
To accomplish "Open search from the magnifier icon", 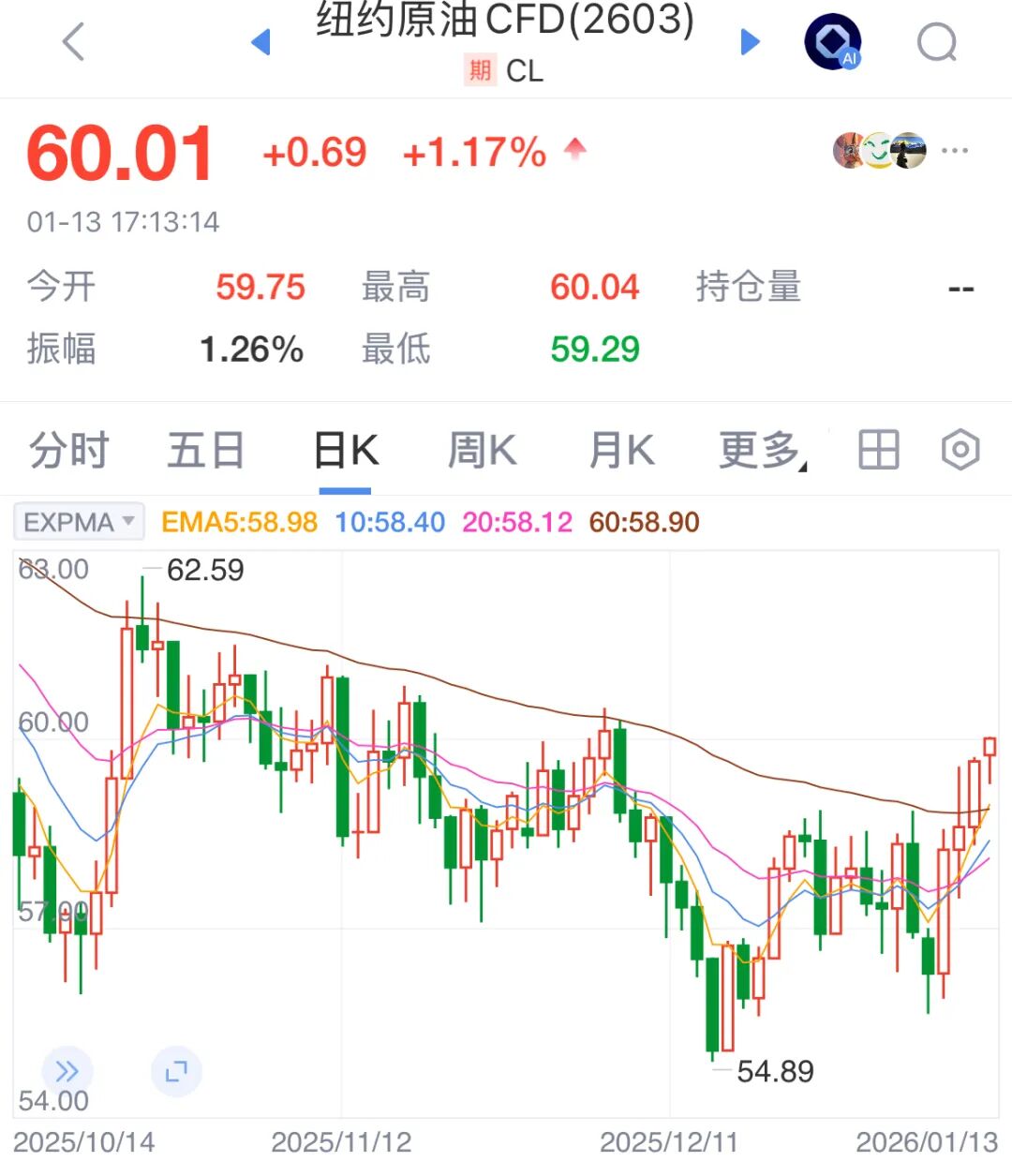I will (x=936, y=42).
